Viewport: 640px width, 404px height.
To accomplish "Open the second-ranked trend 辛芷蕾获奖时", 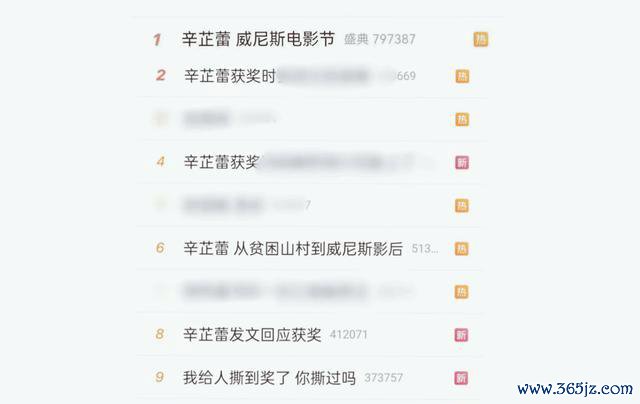I will (x=229, y=76).
